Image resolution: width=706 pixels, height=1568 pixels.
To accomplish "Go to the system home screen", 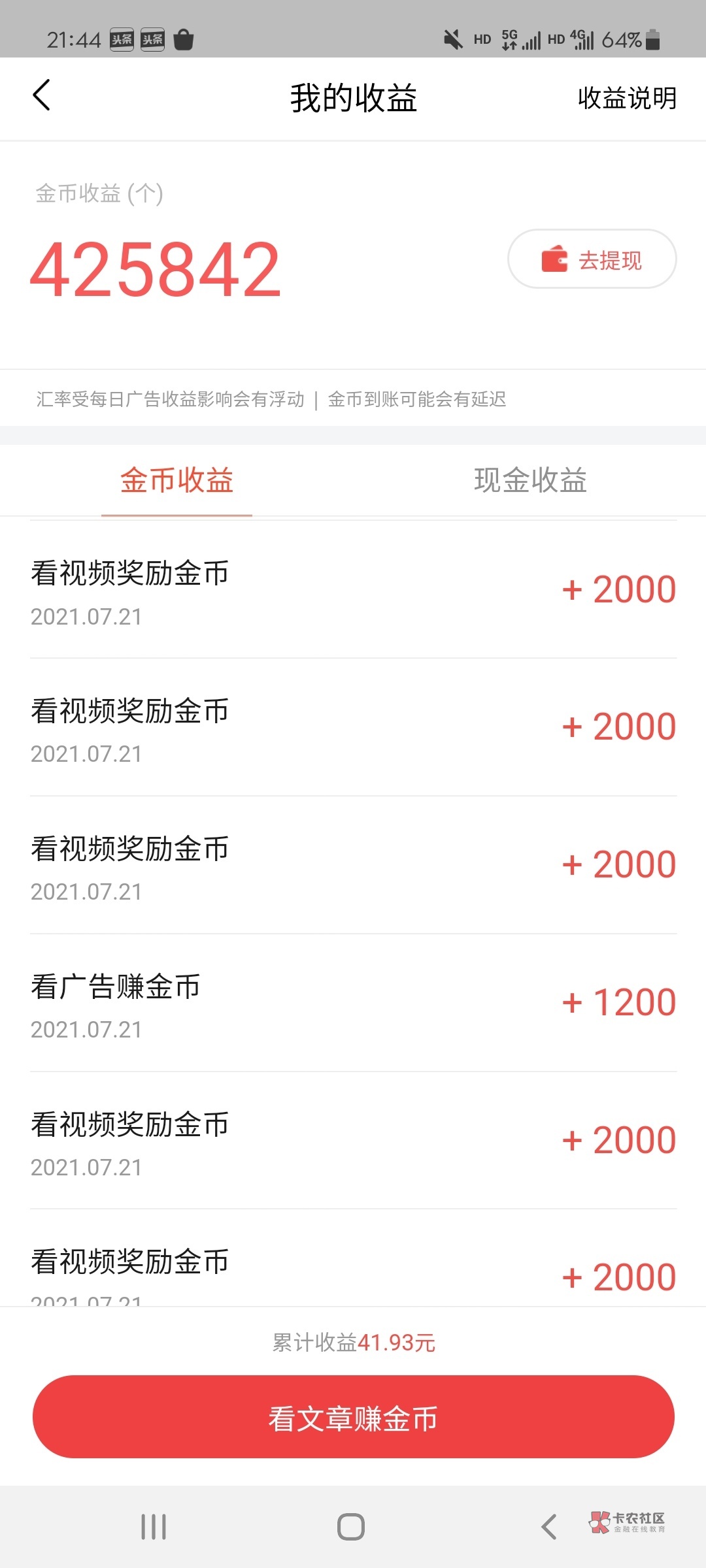I will (x=351, y=1527).
